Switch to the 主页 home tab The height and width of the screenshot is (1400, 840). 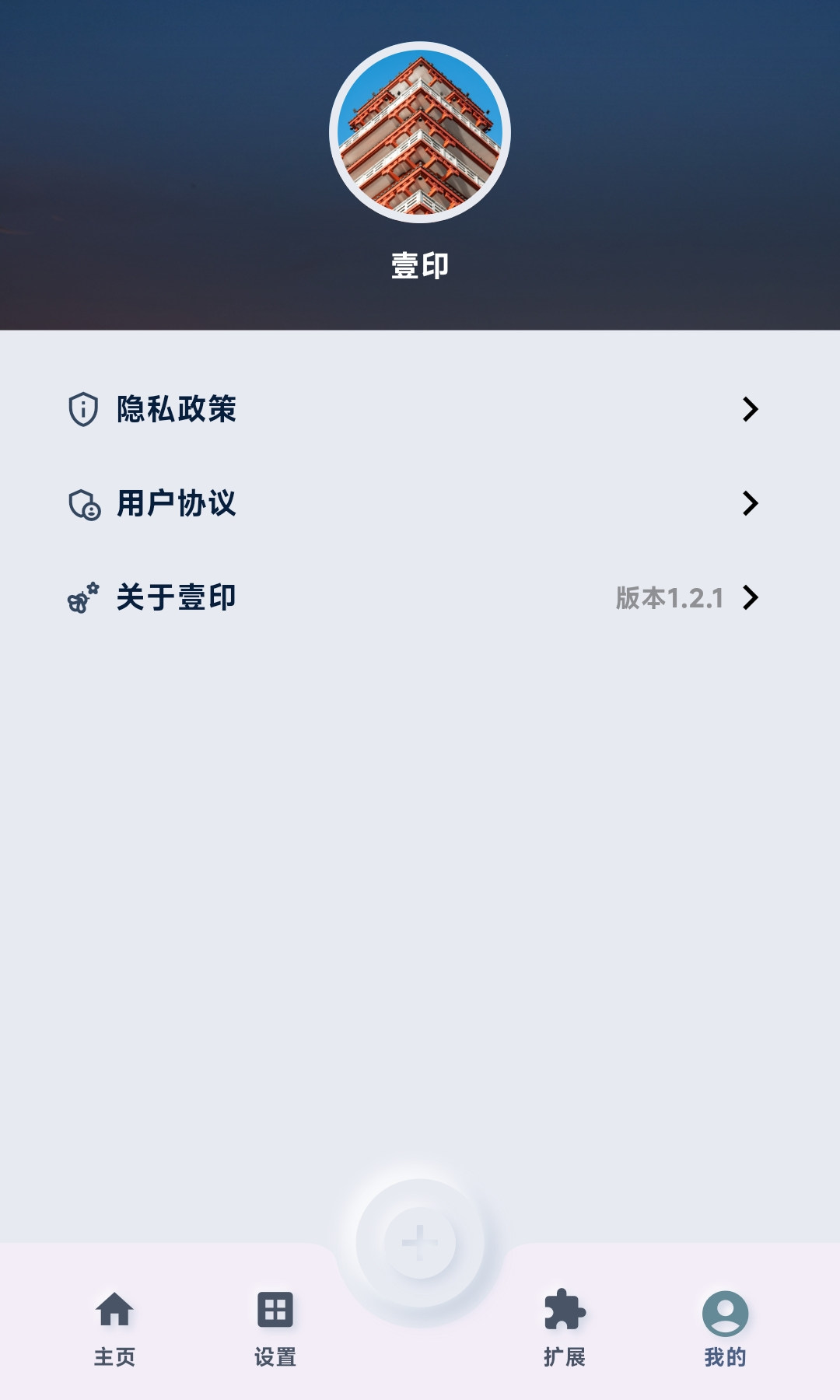tap(115, 1327)
